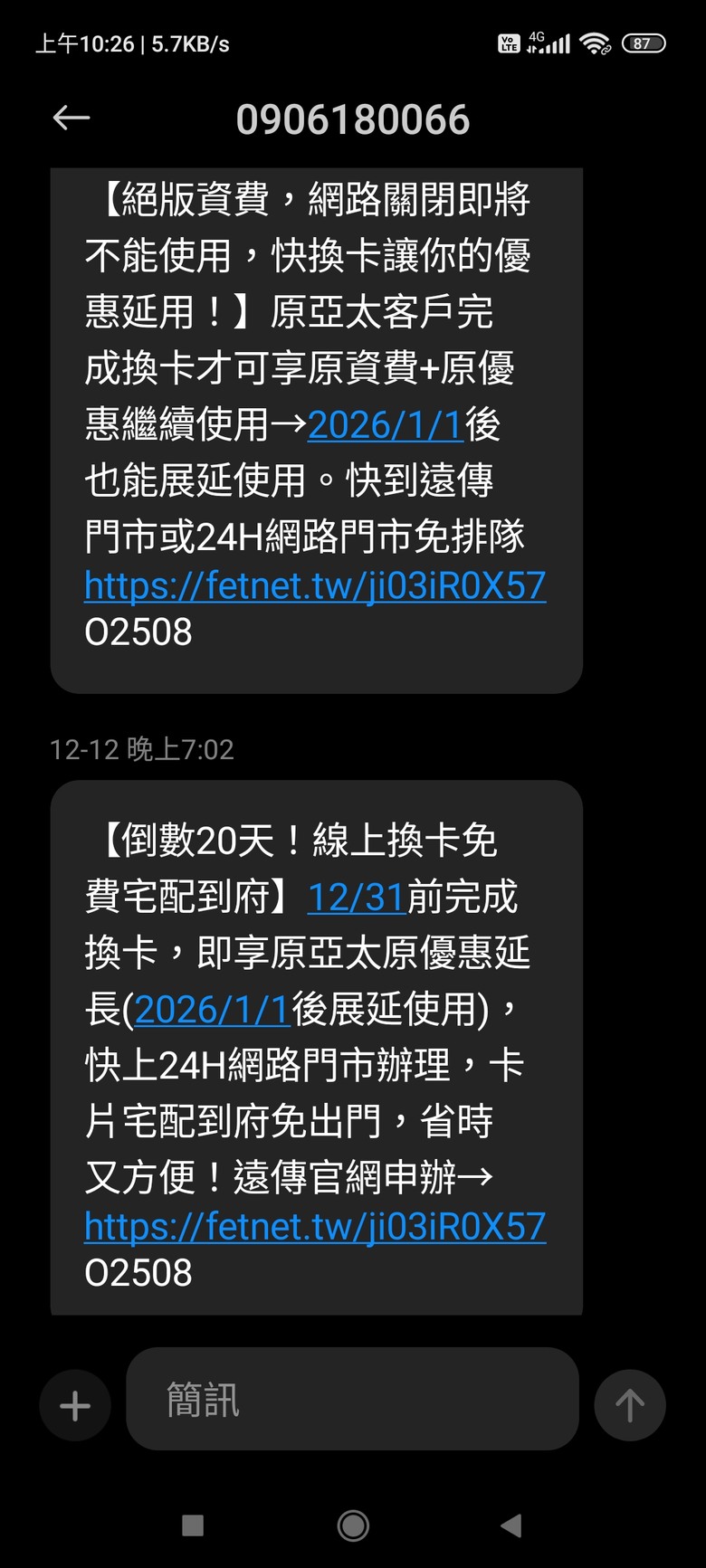The height and width of the screenshot is (1568, 706).
Task: Open recent apps with the square button
Action: [193, 1525]
